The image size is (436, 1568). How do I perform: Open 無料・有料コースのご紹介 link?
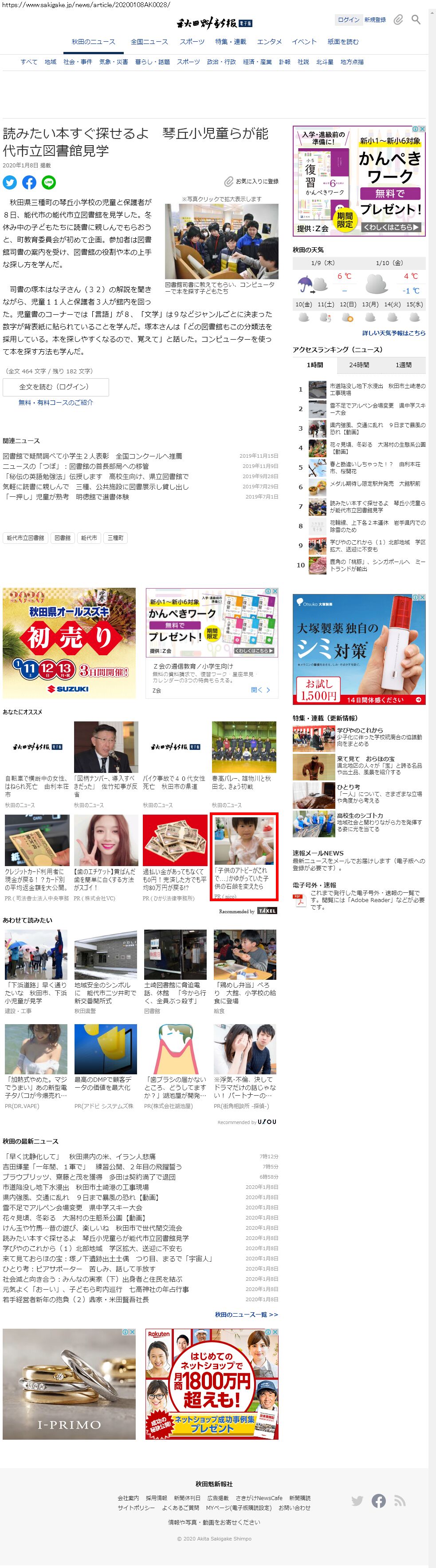tap(55, 403)
